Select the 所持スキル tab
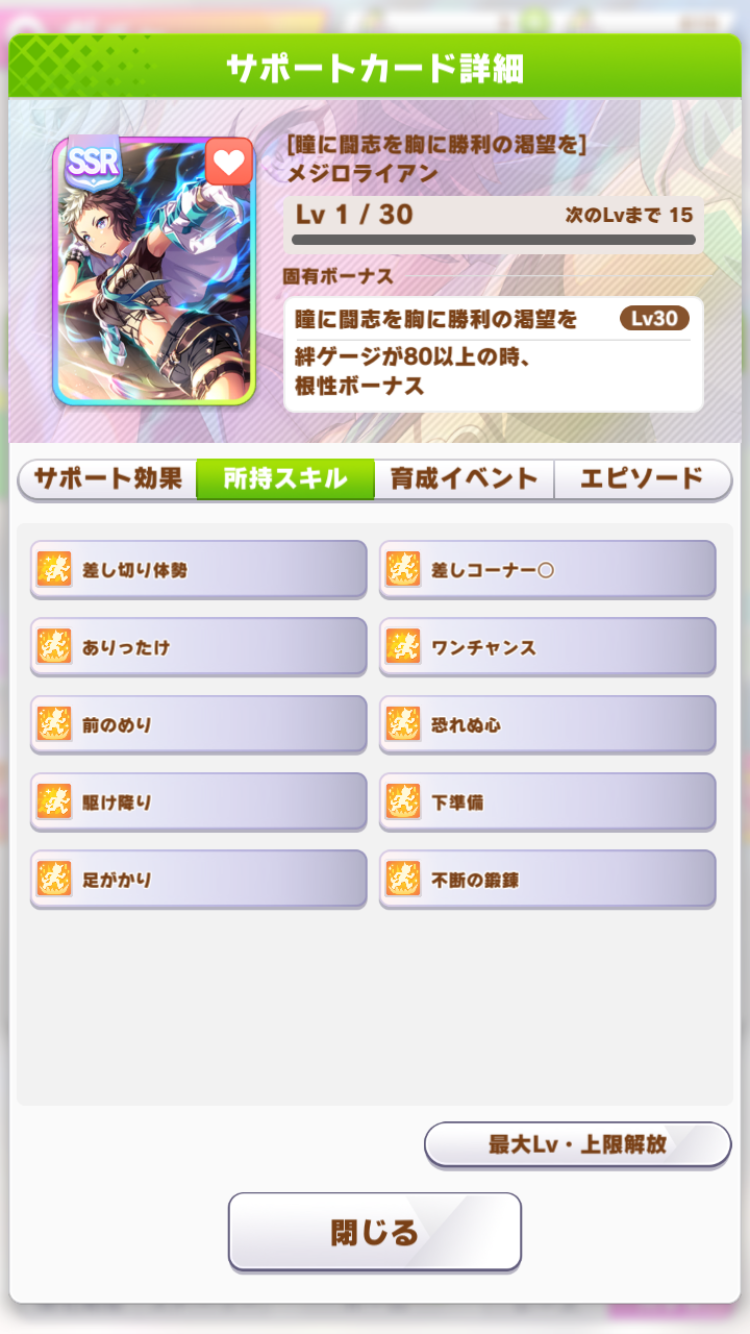The height and width of the screenshot is (1334, 750). pos(285,479)
